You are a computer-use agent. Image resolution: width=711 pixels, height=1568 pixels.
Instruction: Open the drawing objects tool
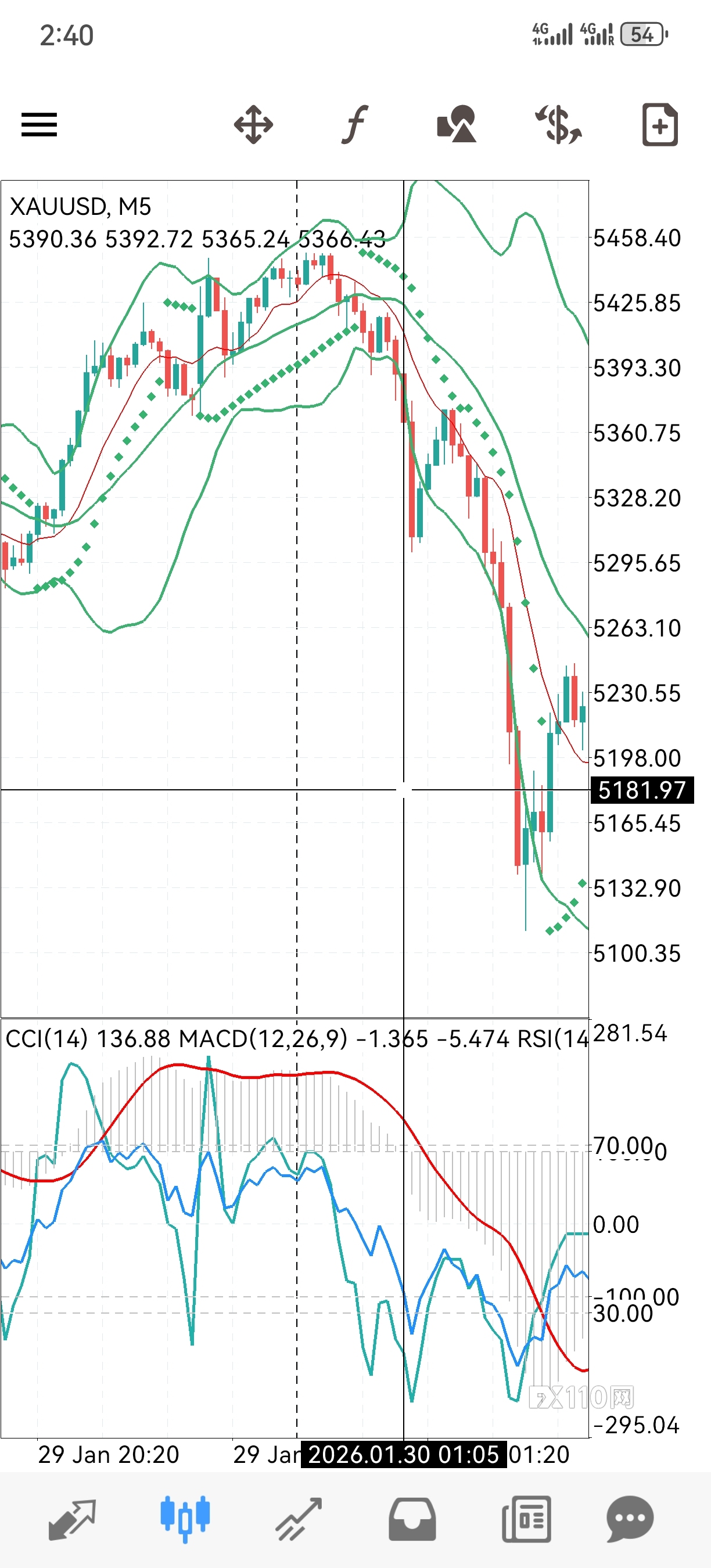coord(457,125)
